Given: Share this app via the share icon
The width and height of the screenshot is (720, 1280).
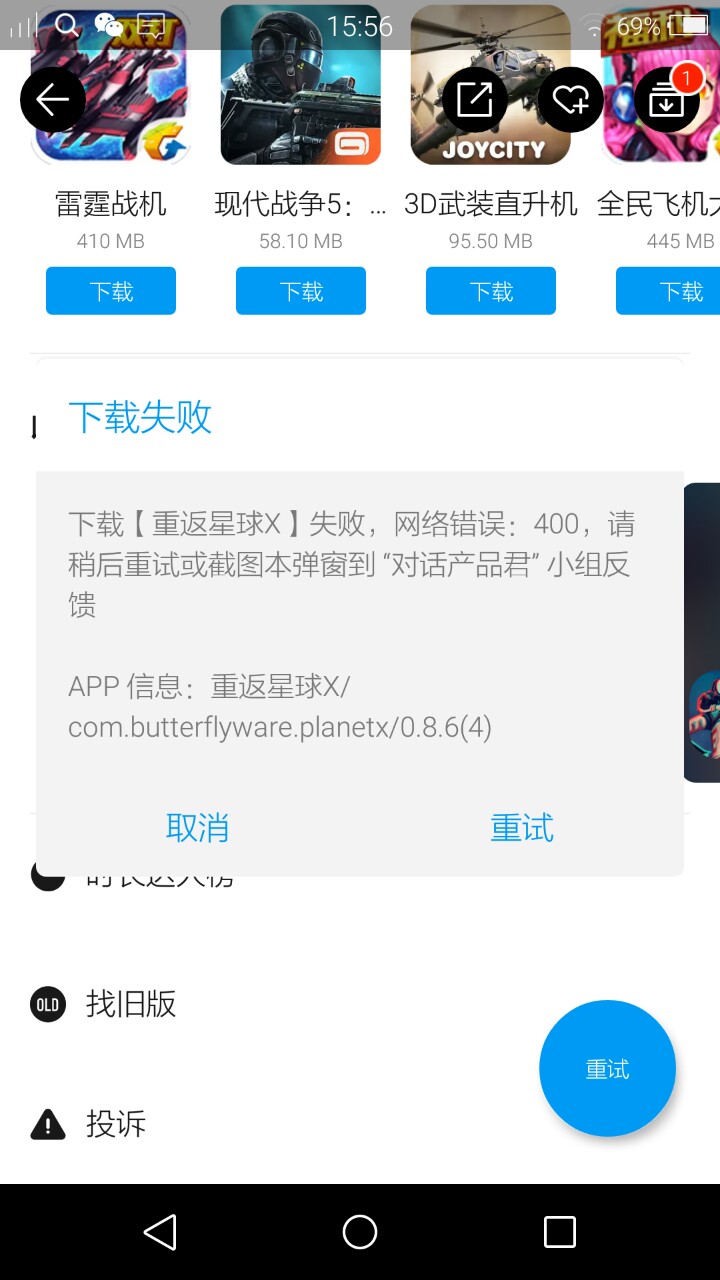Looking at the screenshot, I should pyautogui.click(x=474, y=100).
